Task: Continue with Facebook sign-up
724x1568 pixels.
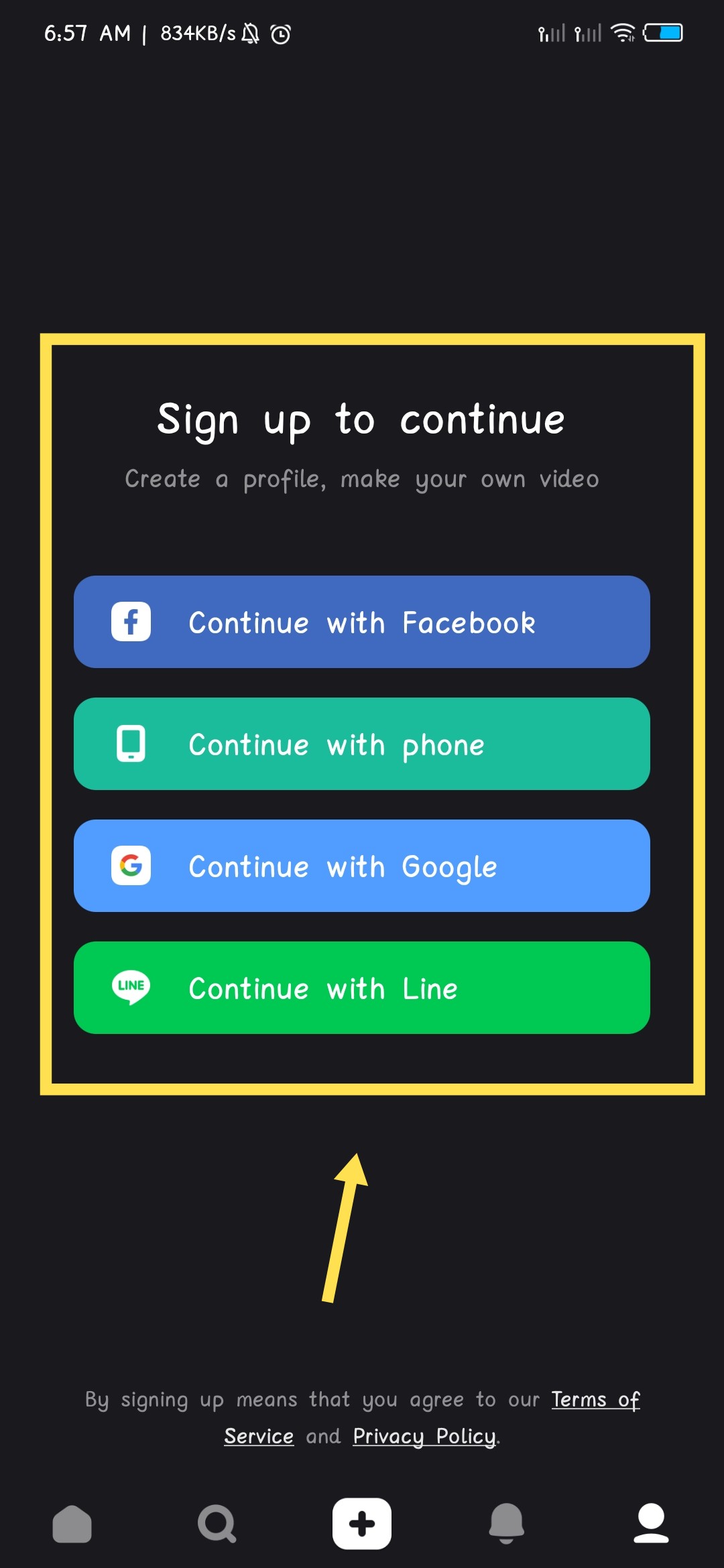Action: [362, 622]
